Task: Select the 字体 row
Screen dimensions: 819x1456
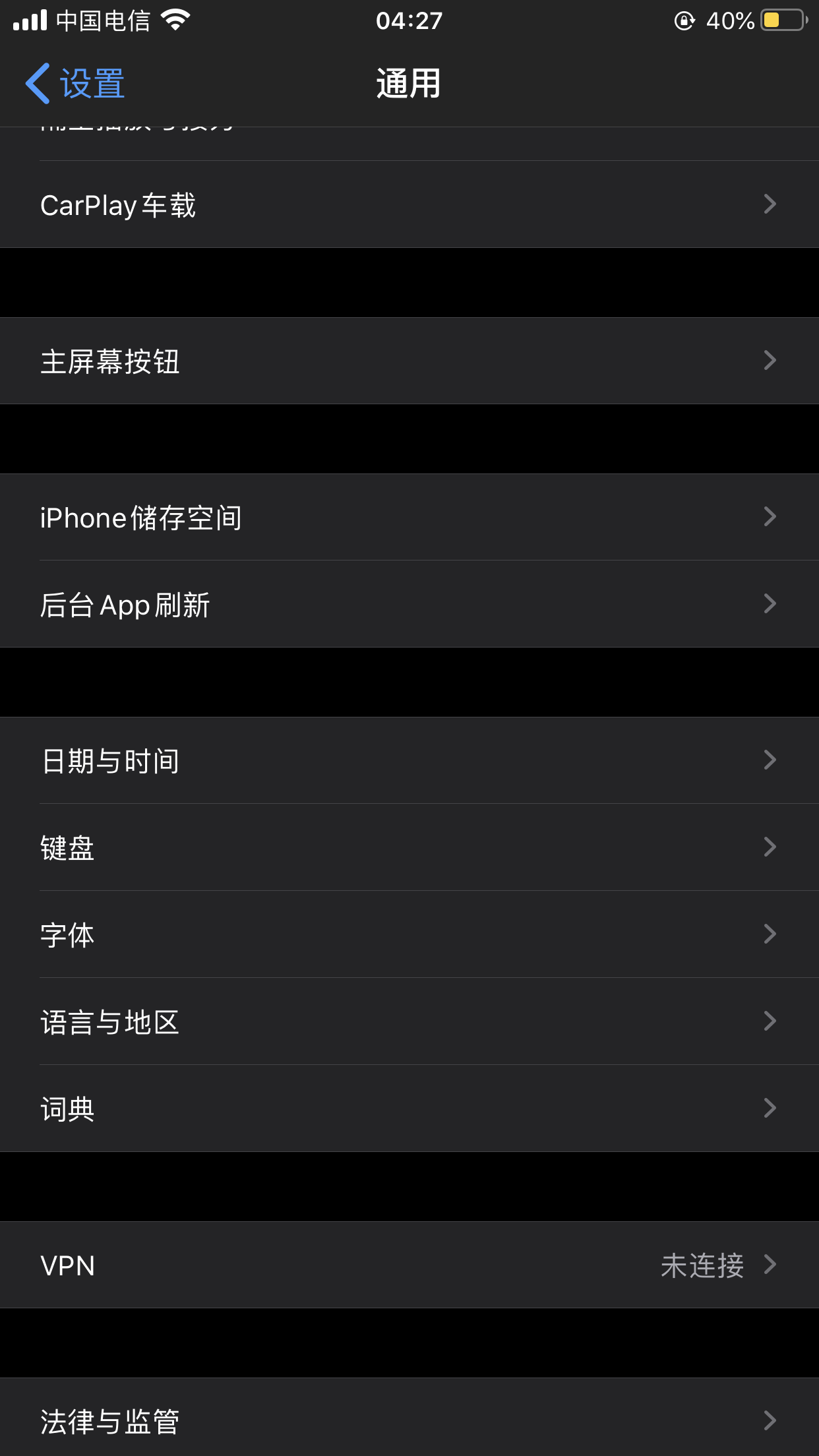Action: (409, 934)
